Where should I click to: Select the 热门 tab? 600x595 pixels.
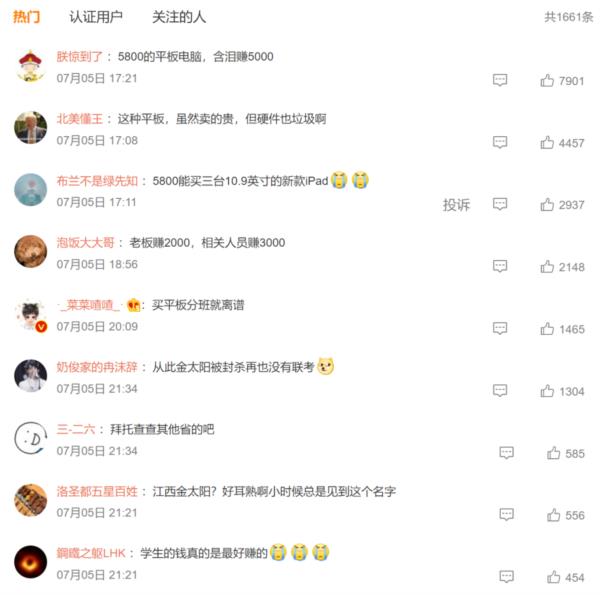tap(27, 17)
